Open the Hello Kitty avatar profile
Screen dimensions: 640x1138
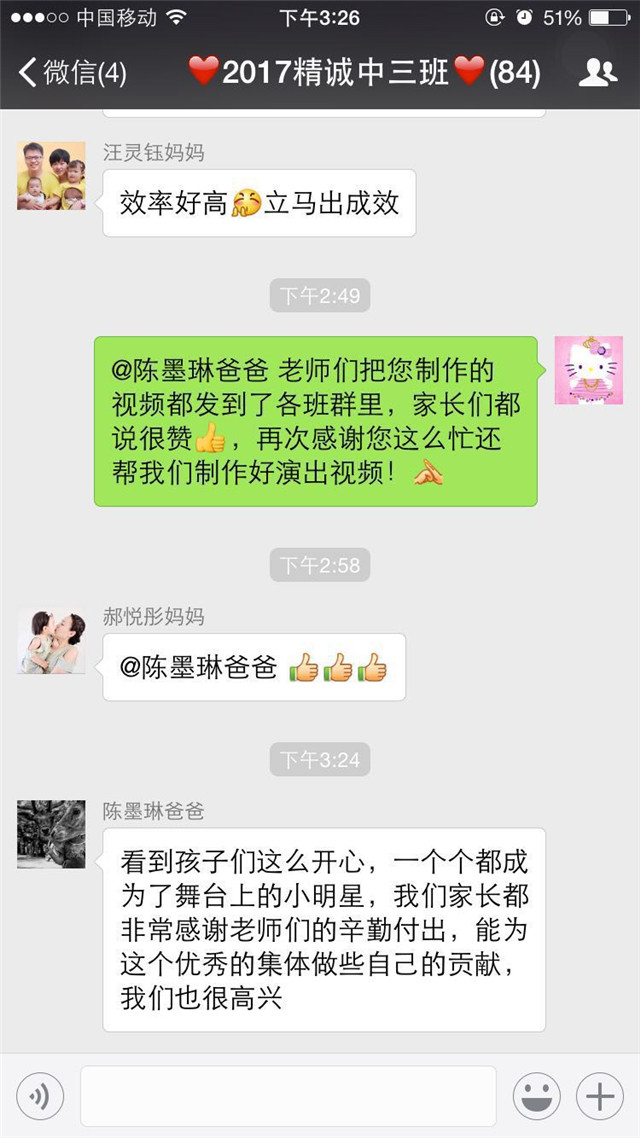tap(588, 371)
